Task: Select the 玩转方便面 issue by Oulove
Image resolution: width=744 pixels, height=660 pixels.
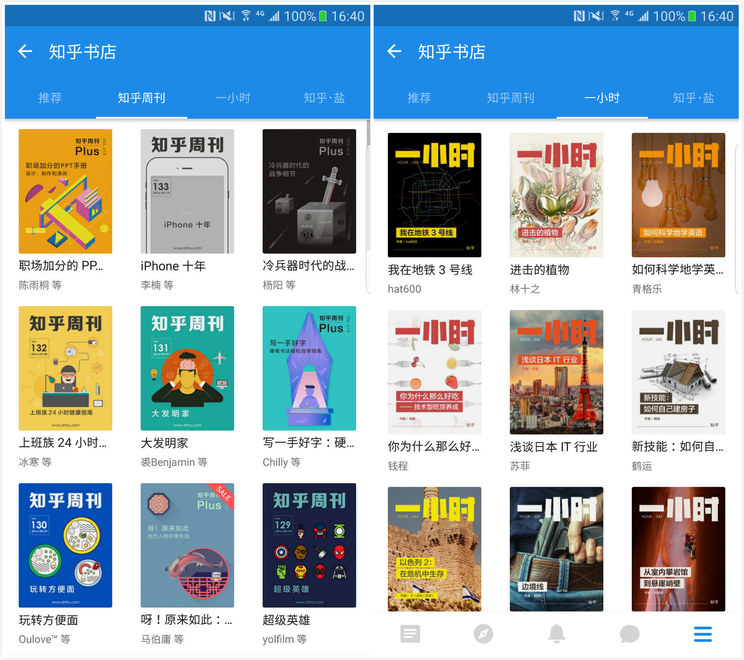Action: [x=65, y=546]
